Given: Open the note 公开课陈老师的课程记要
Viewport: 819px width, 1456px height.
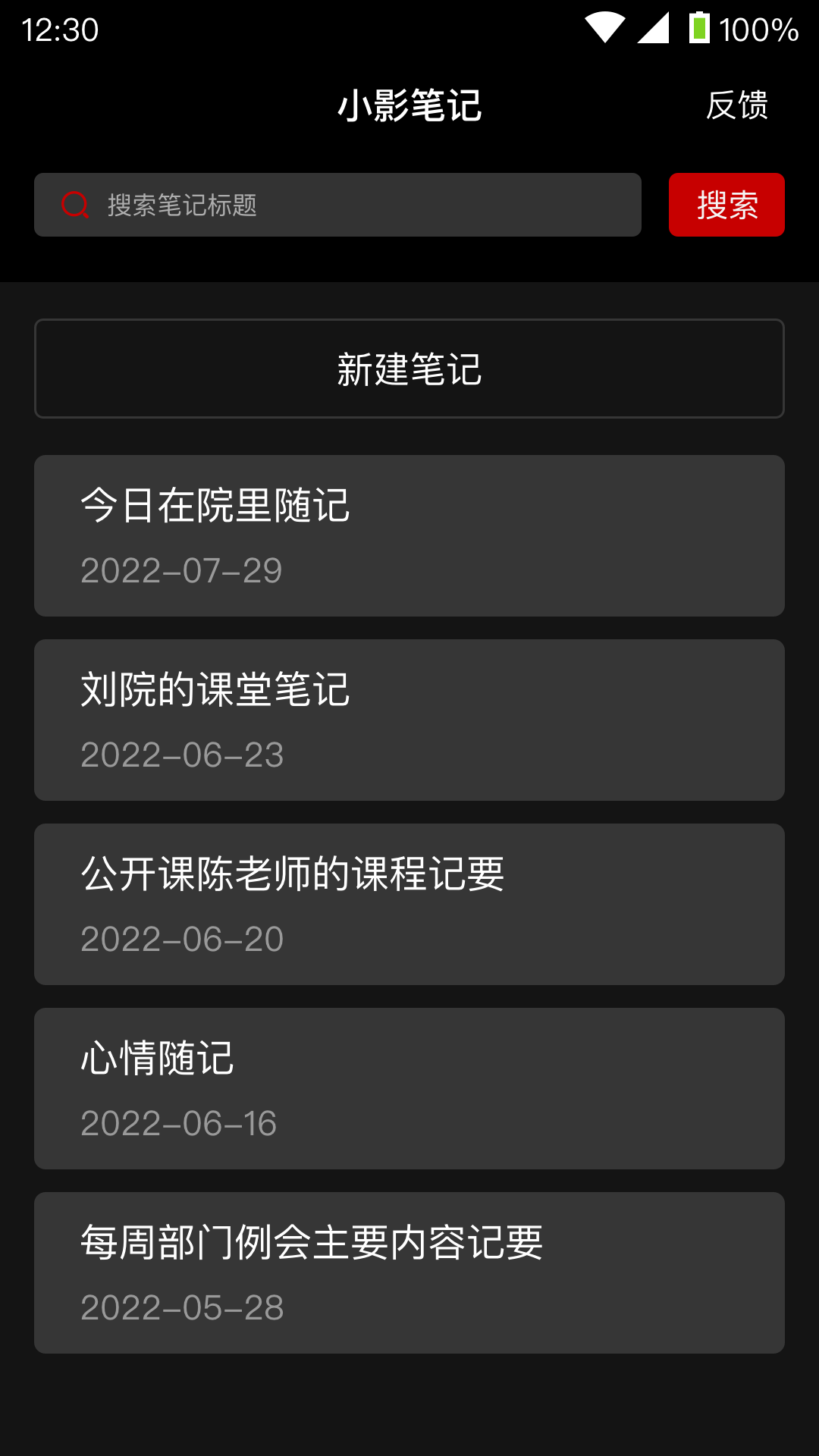Looking at the screenshot, I should point(409,904).
